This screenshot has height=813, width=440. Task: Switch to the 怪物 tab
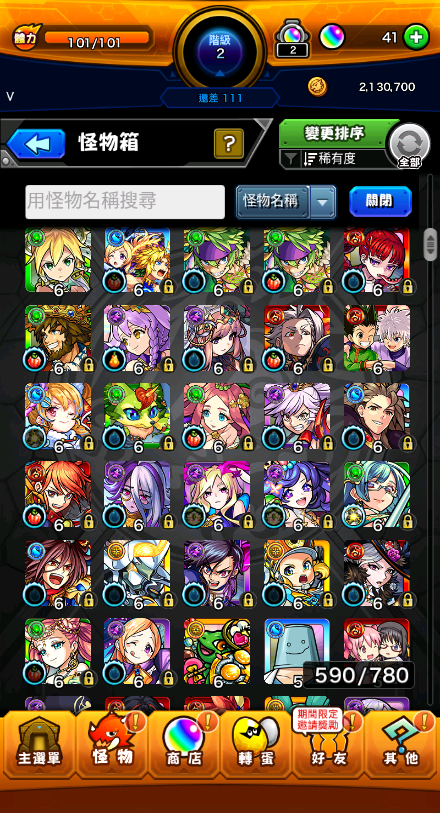tap(111, 741)
